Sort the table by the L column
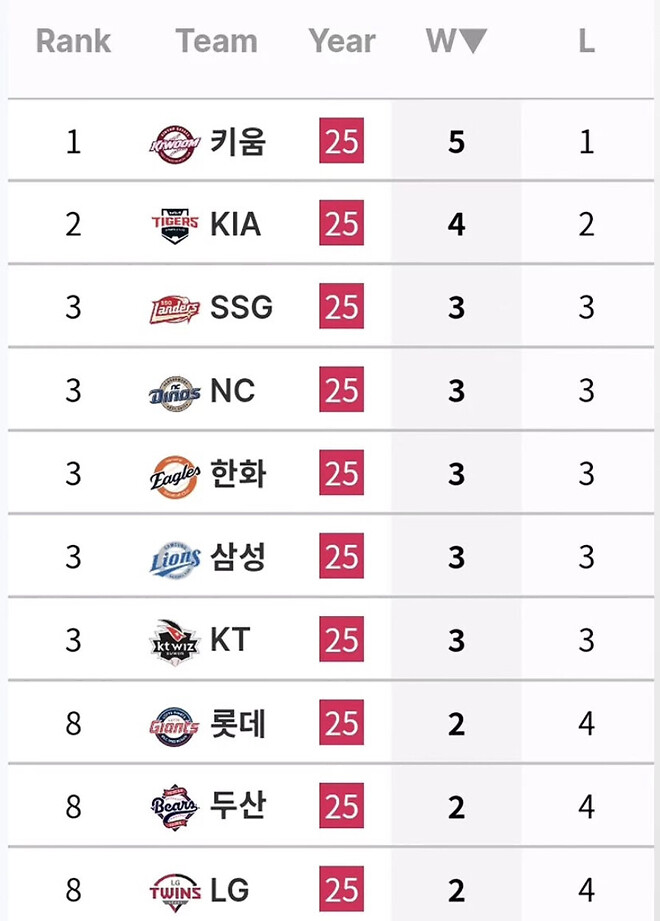 (x=586, y=41)
